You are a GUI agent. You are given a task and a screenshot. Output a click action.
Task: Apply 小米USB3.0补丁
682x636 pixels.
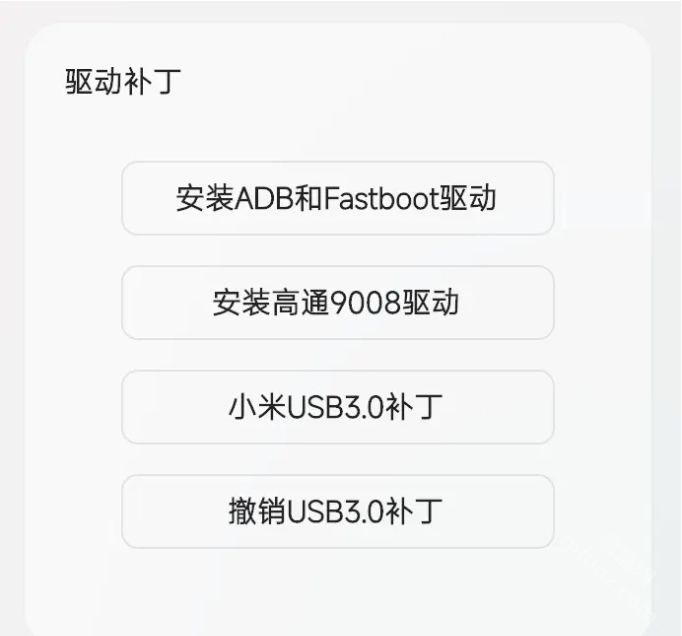coord(337,407)
